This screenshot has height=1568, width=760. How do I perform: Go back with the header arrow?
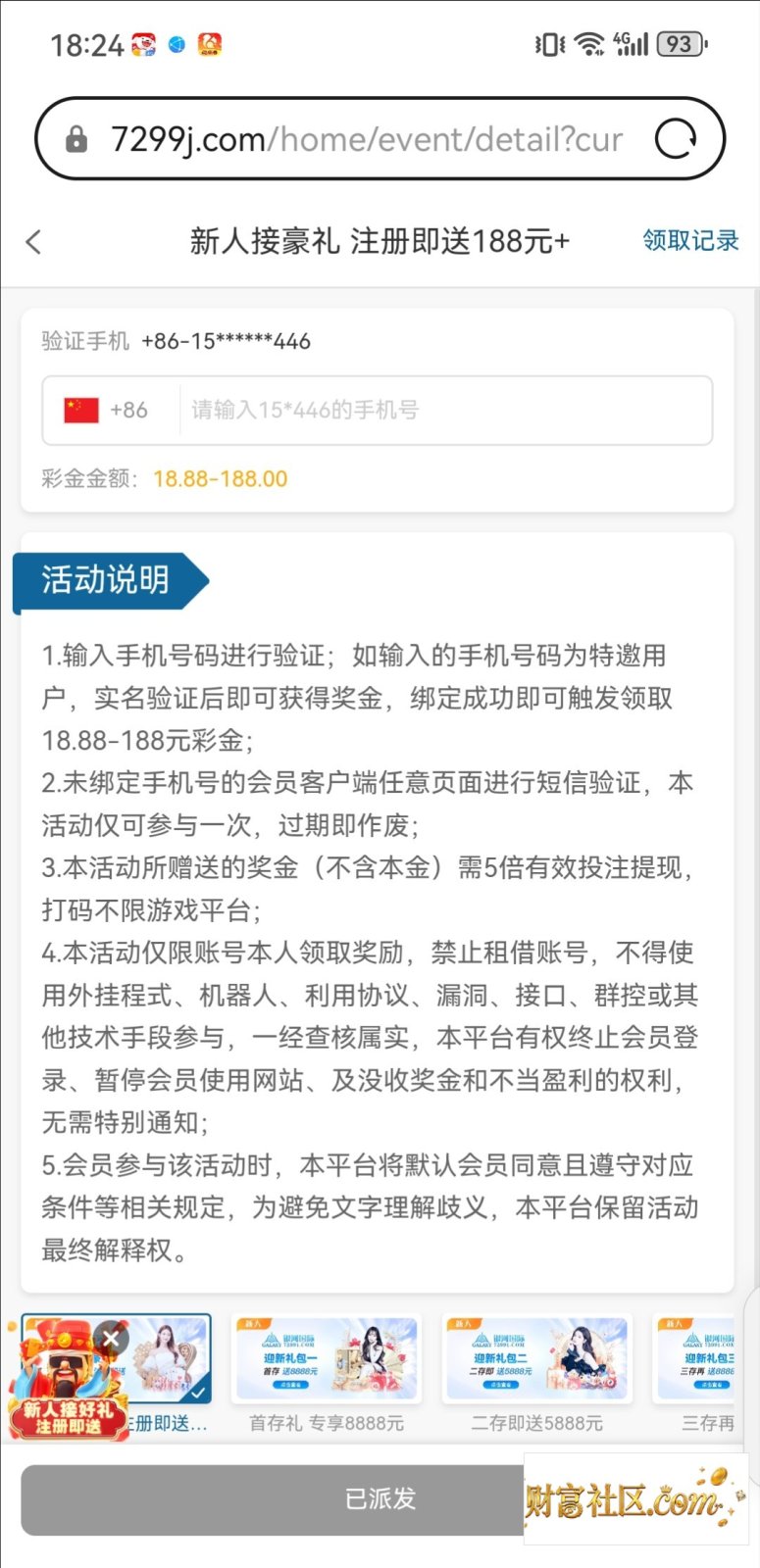tap(34, 242)
